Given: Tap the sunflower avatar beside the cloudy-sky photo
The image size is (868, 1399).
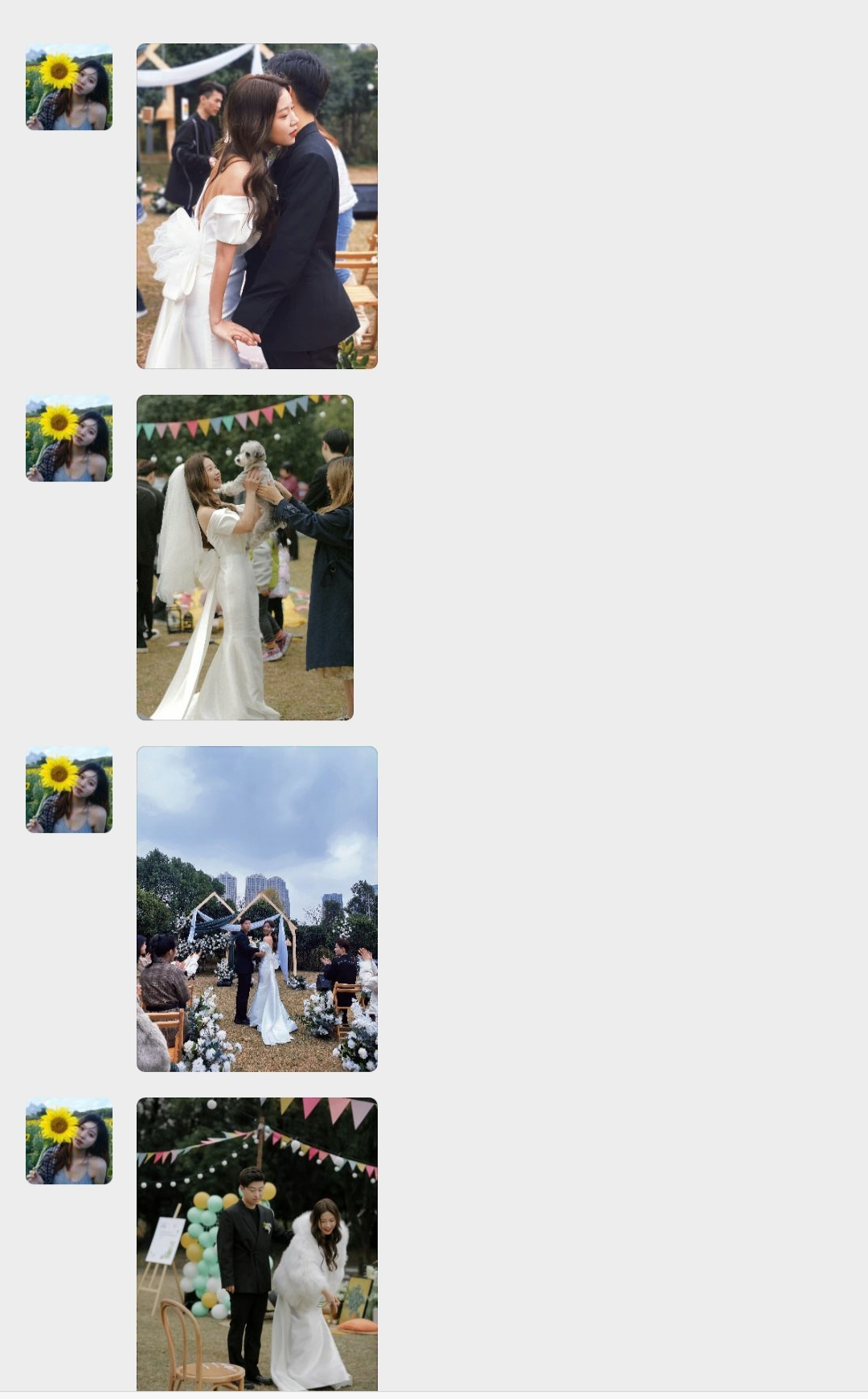Looking at the screenshot, I should [x=69, y=790].
